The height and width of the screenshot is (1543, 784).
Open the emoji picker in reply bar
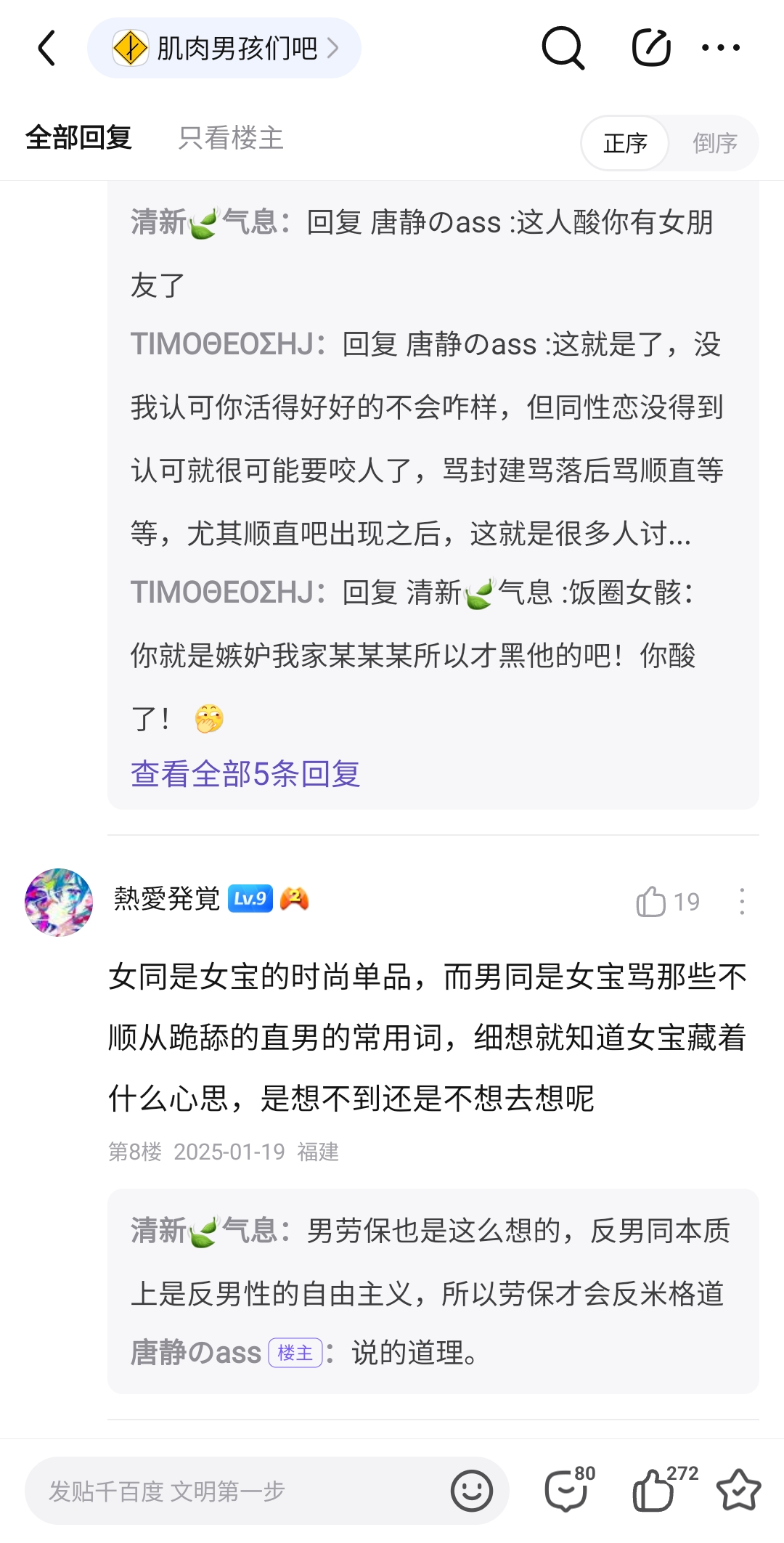coord(472,1491)
